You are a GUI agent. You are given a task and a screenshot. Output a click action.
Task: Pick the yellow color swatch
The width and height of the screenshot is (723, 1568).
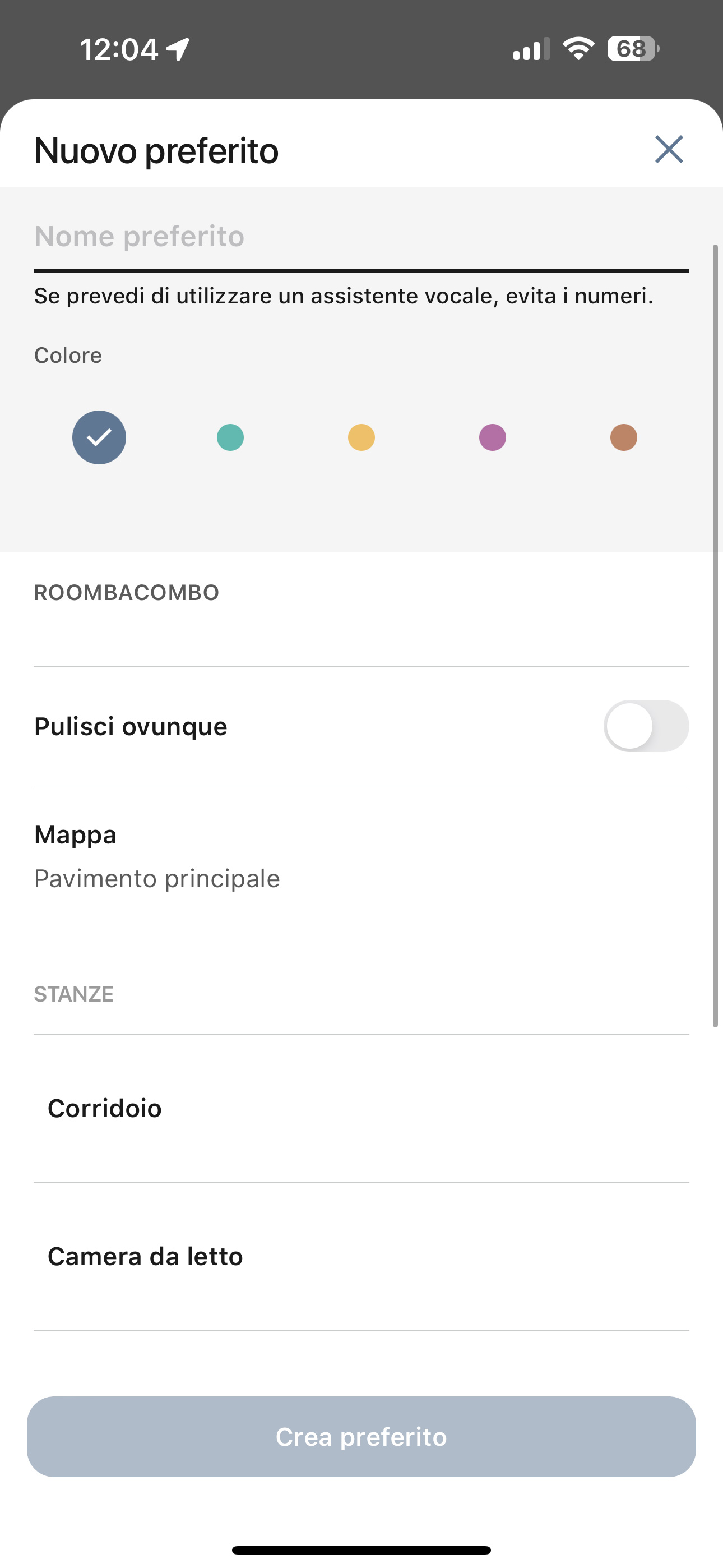[361, 437]
